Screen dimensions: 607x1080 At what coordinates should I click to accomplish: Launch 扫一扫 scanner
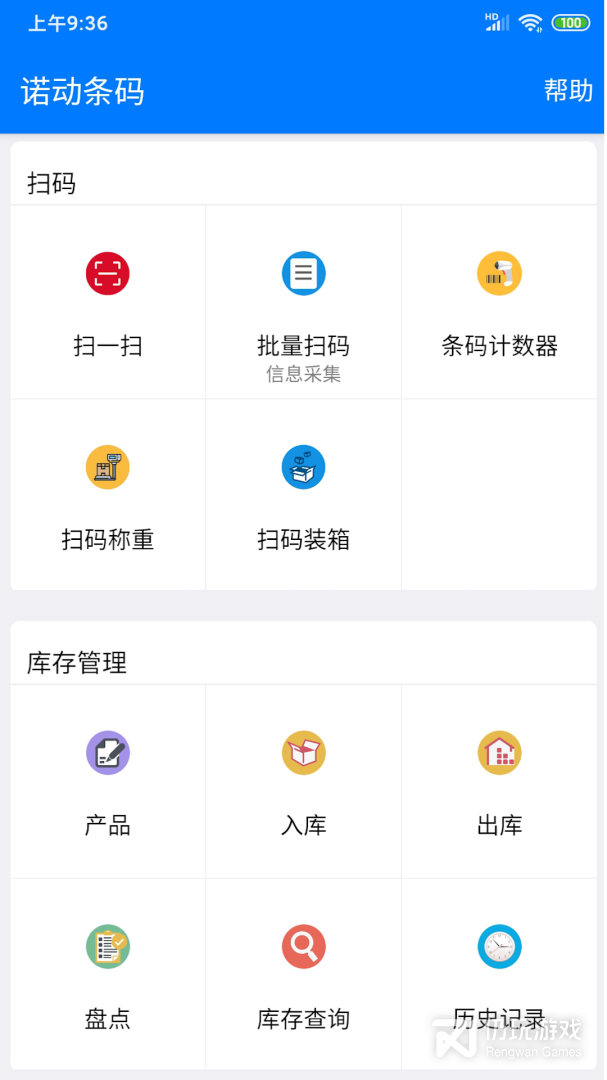click(108, 302)
